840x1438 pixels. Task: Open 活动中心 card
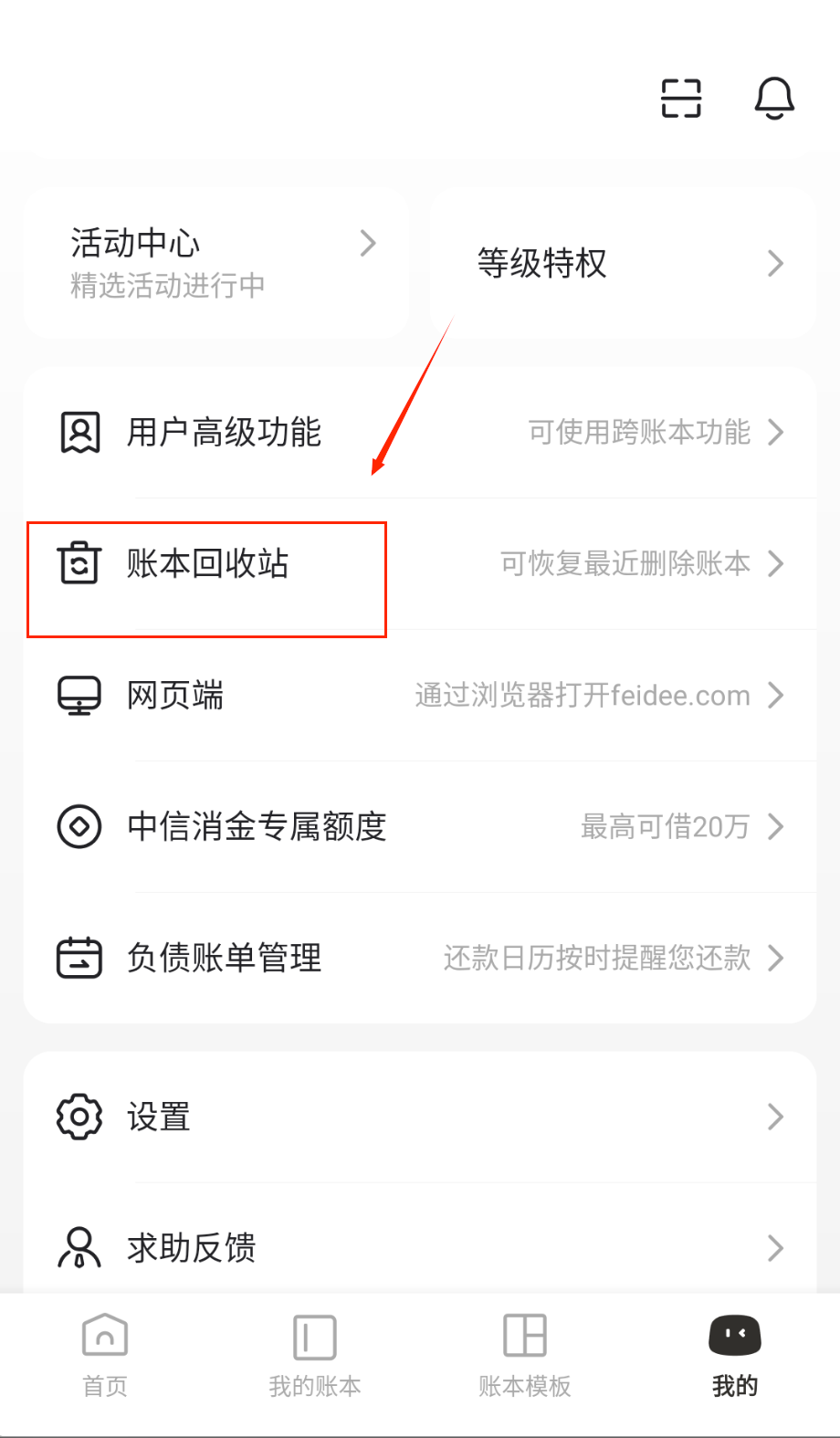coord(216,263)
